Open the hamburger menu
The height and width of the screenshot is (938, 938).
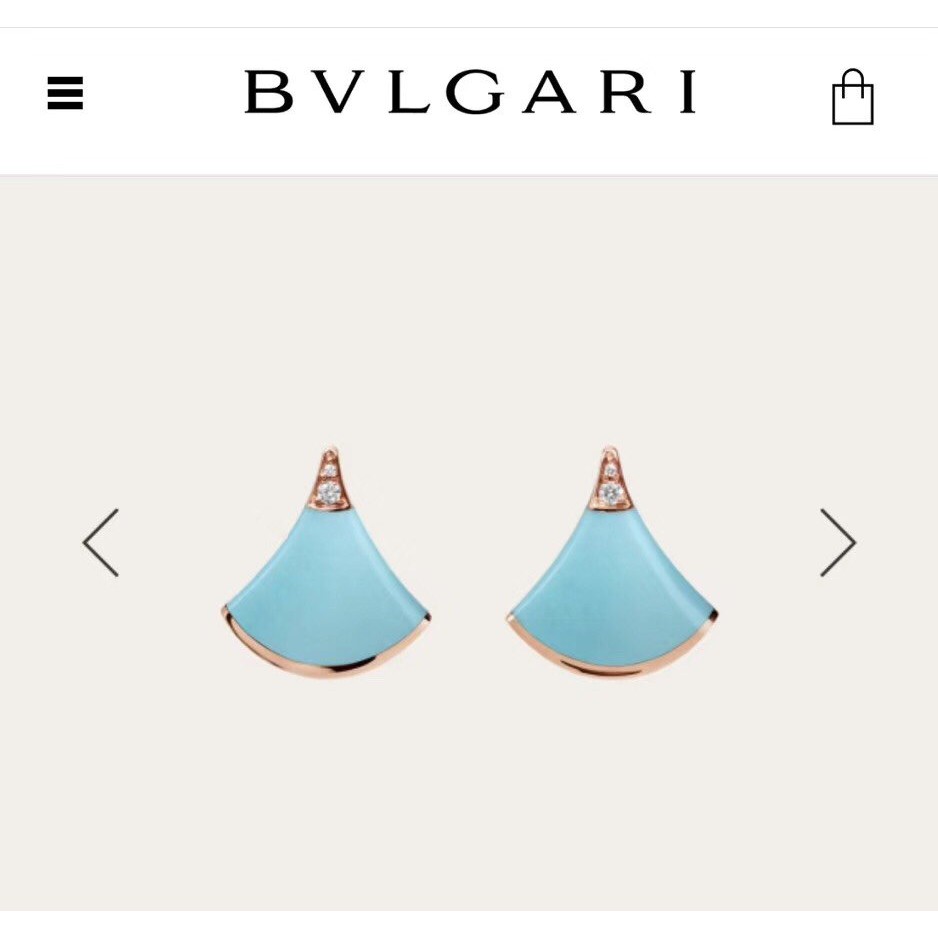65,94
